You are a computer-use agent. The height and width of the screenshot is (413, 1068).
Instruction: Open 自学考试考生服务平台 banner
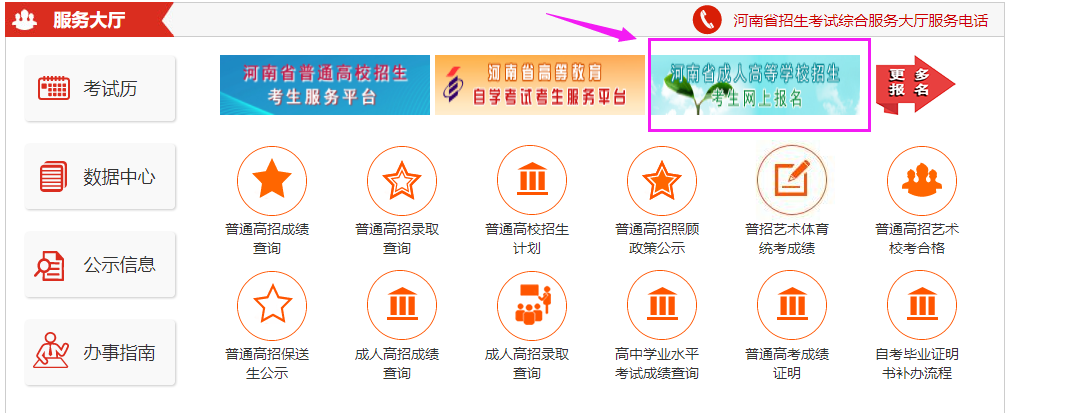point(539,85)
